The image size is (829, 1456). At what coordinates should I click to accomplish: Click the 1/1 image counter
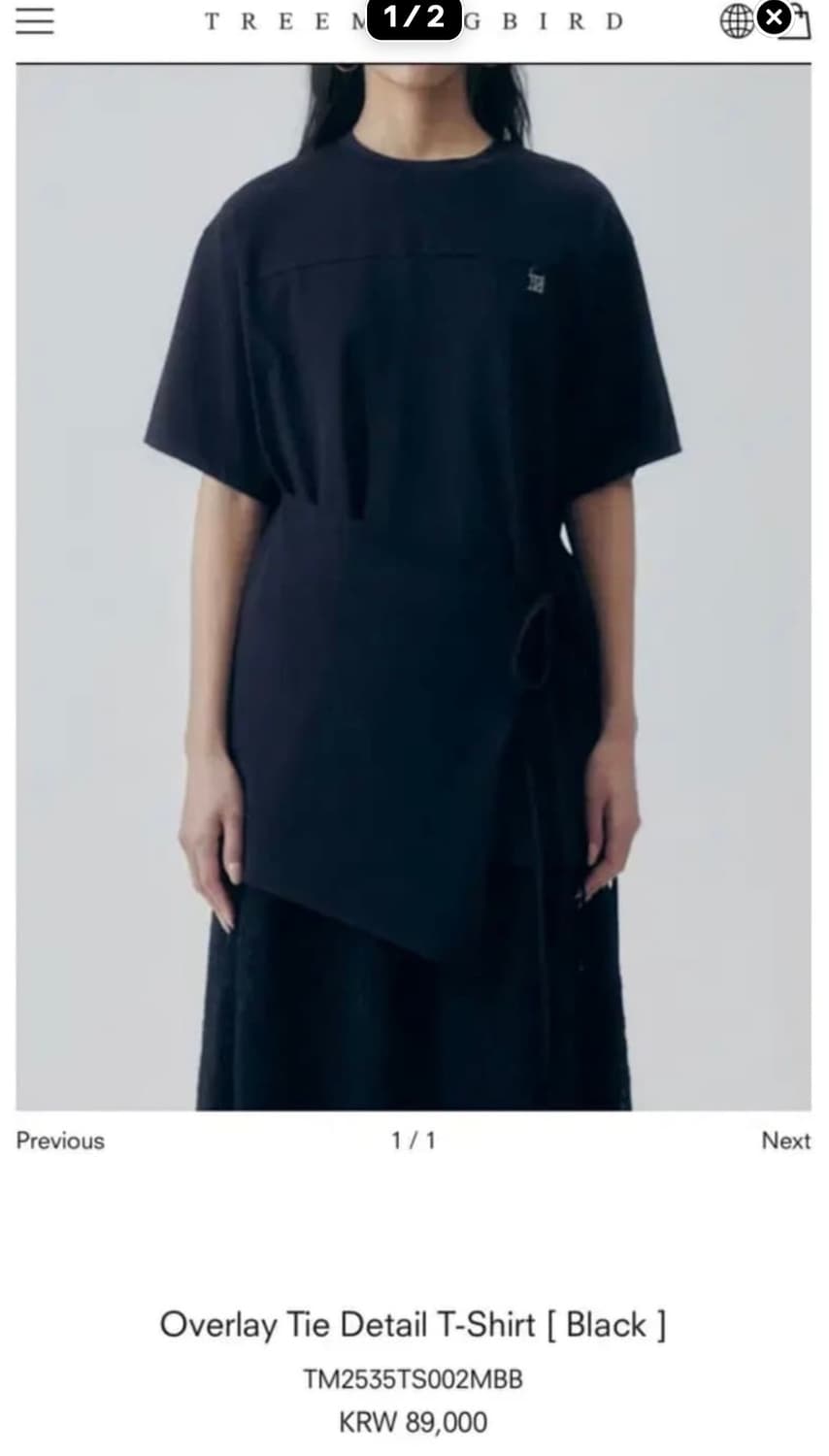coord(414,1141)
